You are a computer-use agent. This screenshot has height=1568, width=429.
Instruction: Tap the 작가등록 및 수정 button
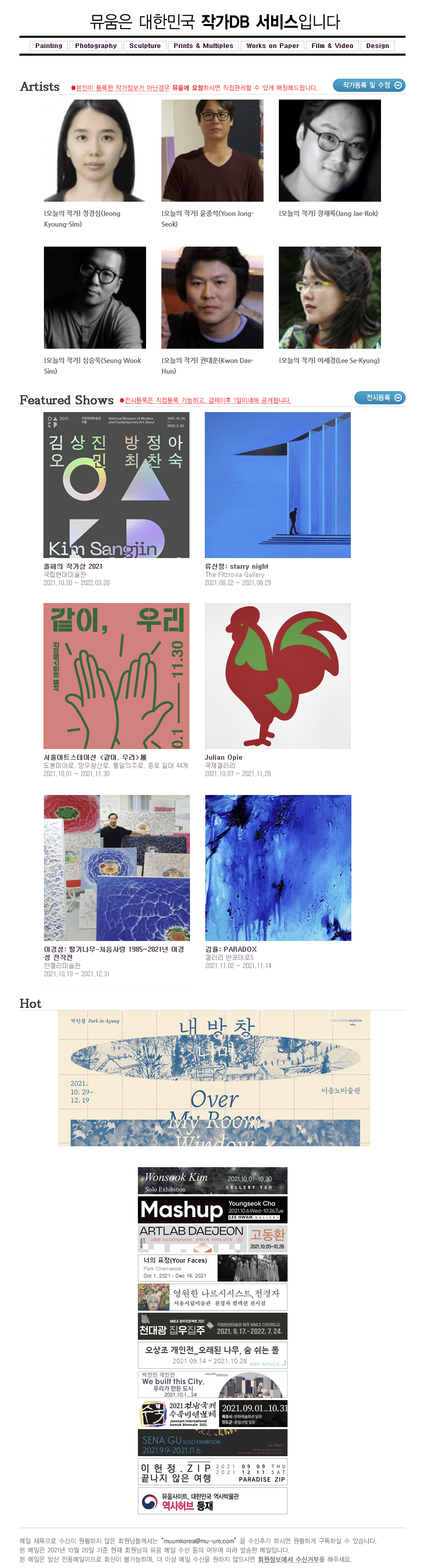[369, 85]
